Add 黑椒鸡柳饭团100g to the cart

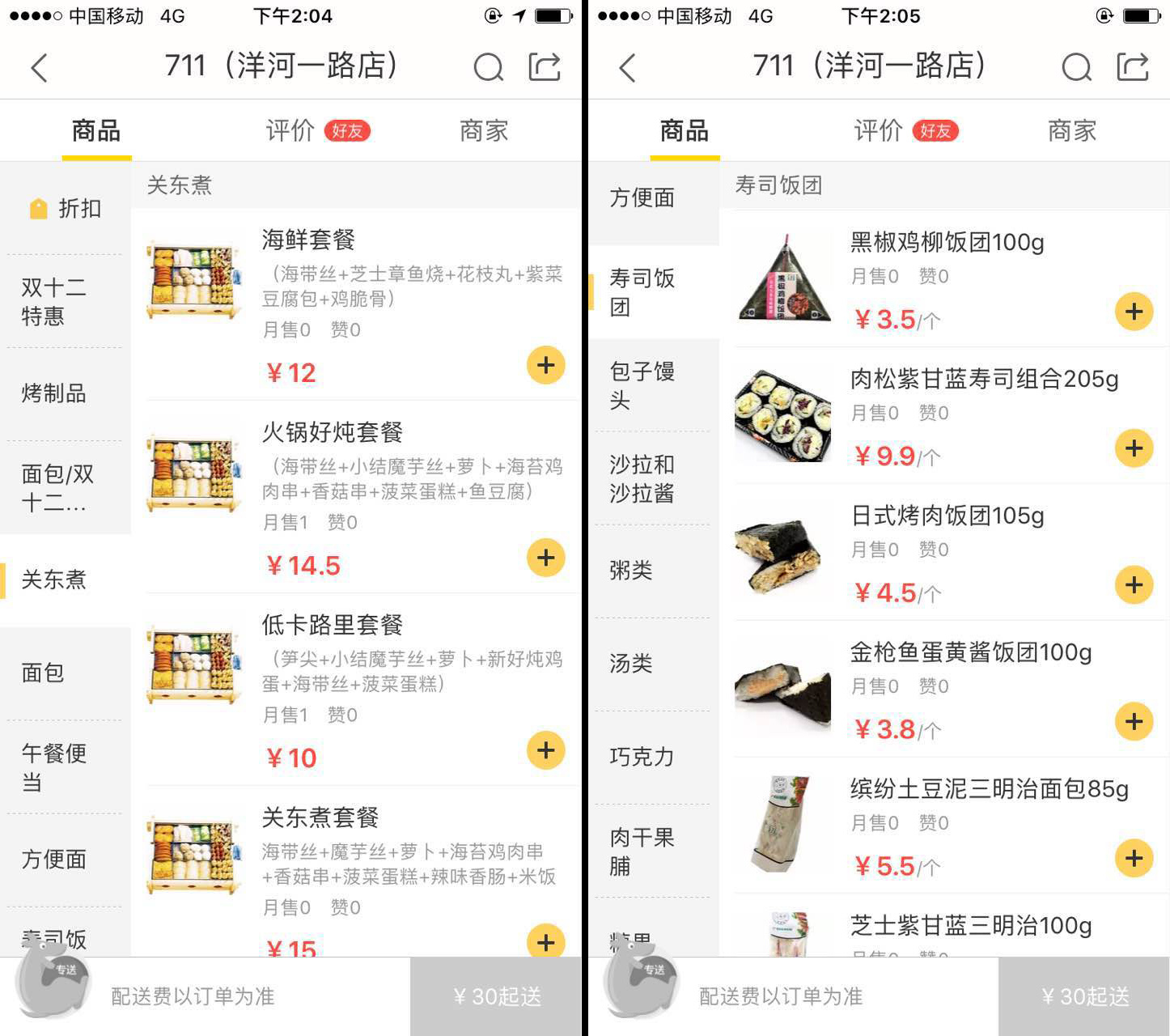[1134, 312]
